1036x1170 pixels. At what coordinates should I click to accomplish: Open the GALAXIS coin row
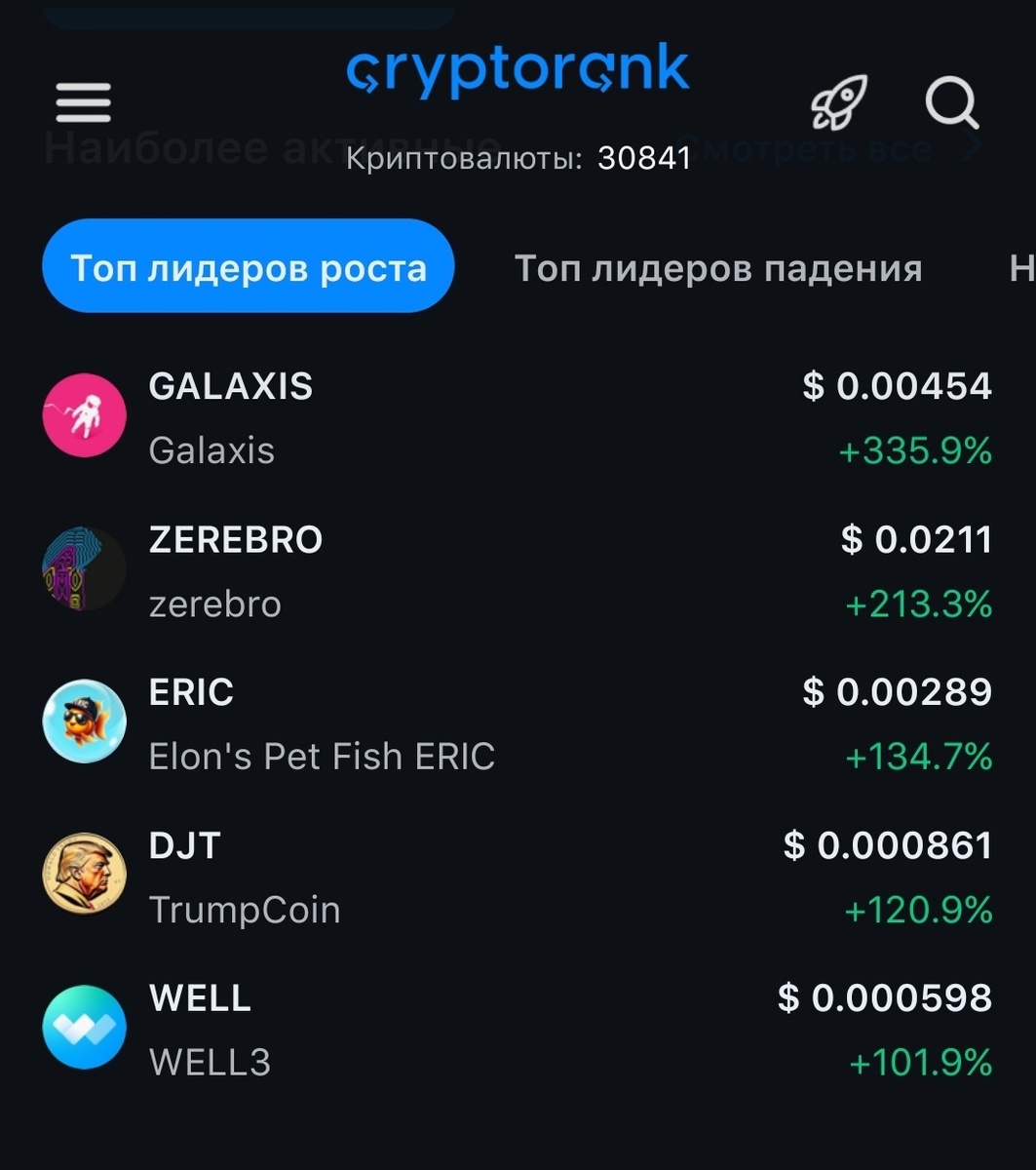pyautogui.click(x=517, y=417)
